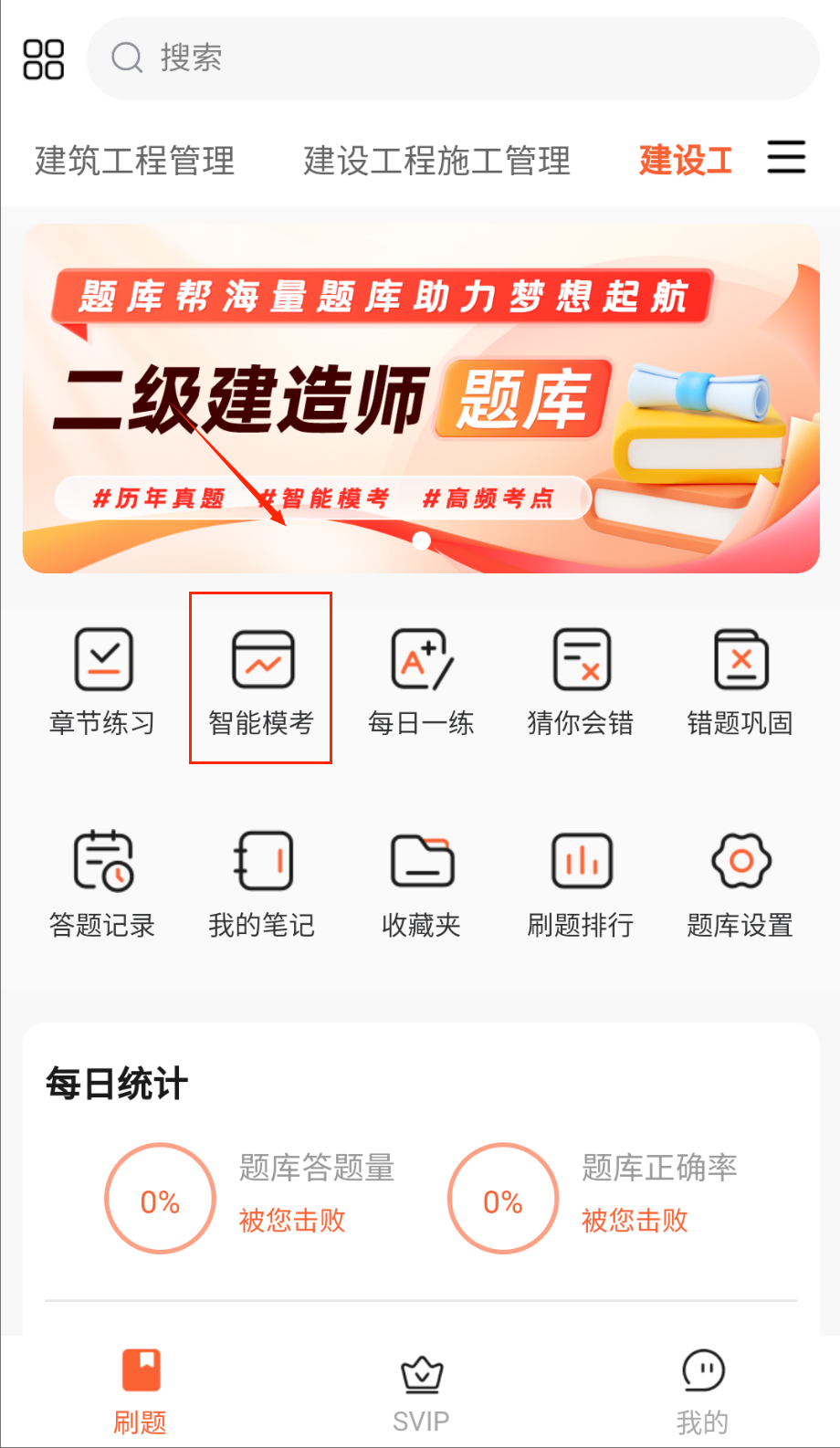Viewport: 840px width, 1448px height.
Task: Switch to the 建设工程施工管理 tab
Action: coord(436,161)
